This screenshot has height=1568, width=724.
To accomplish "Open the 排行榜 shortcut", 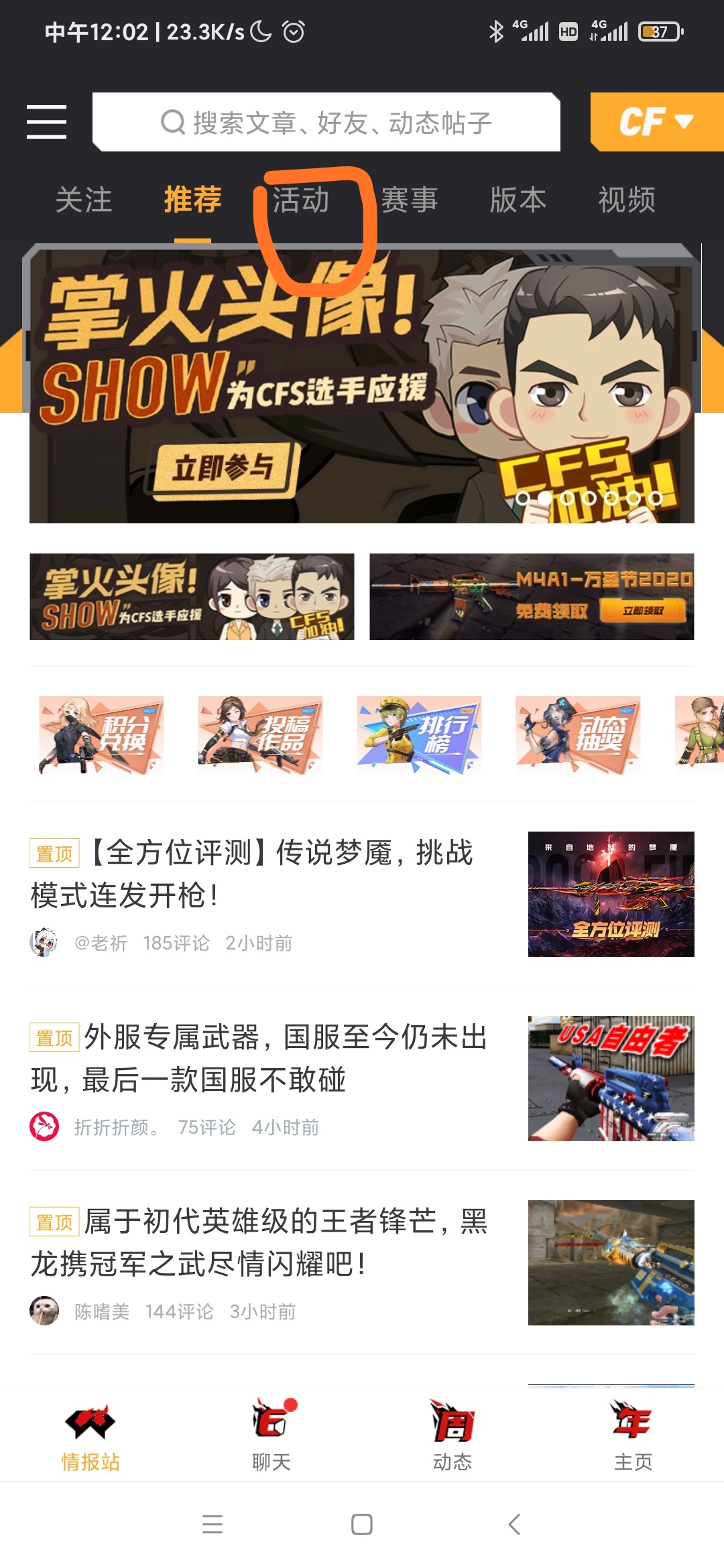I will [419, 735].
